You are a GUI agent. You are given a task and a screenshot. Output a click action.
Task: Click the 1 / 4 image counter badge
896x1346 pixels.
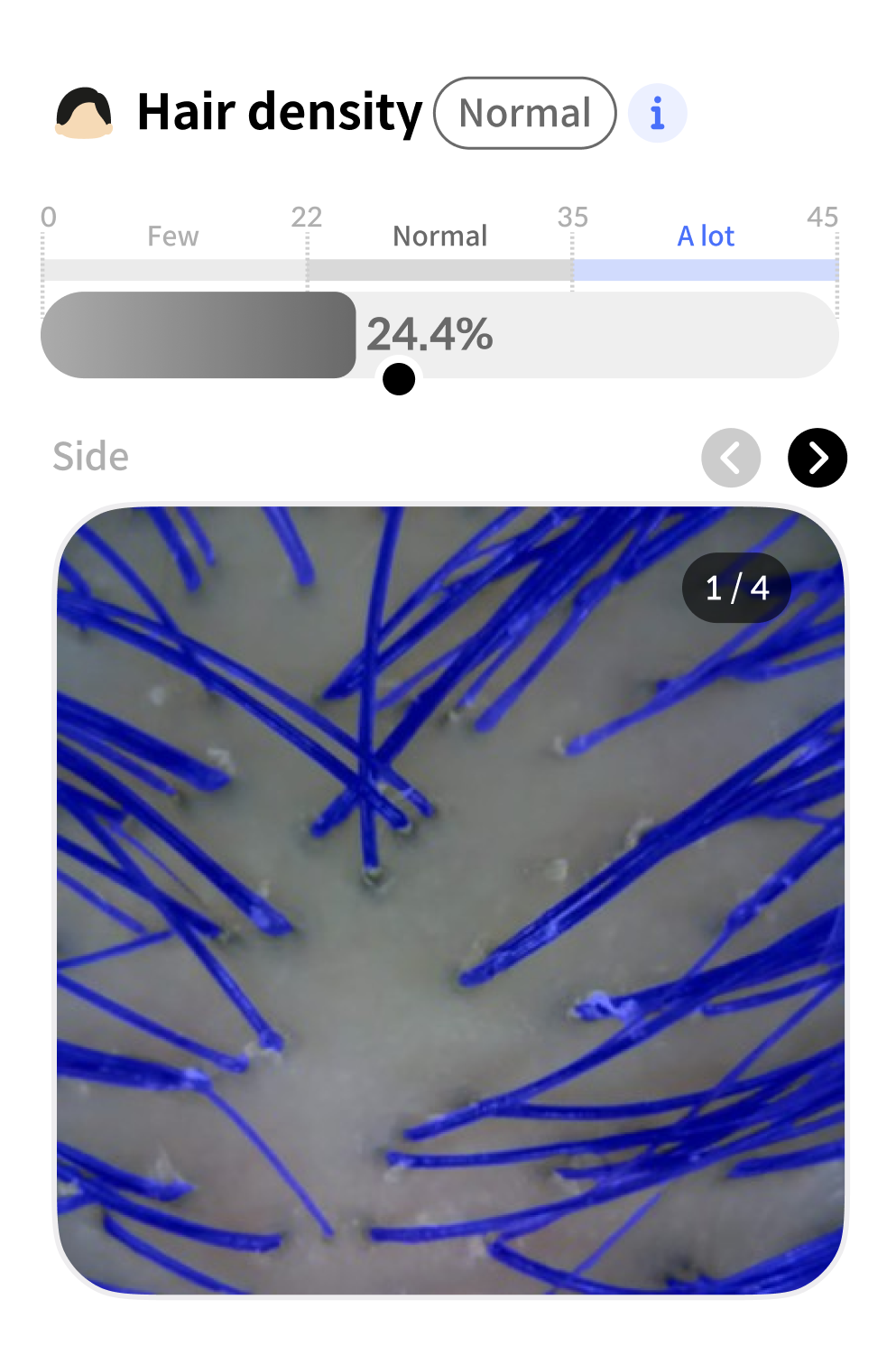[x=735, y=588]
